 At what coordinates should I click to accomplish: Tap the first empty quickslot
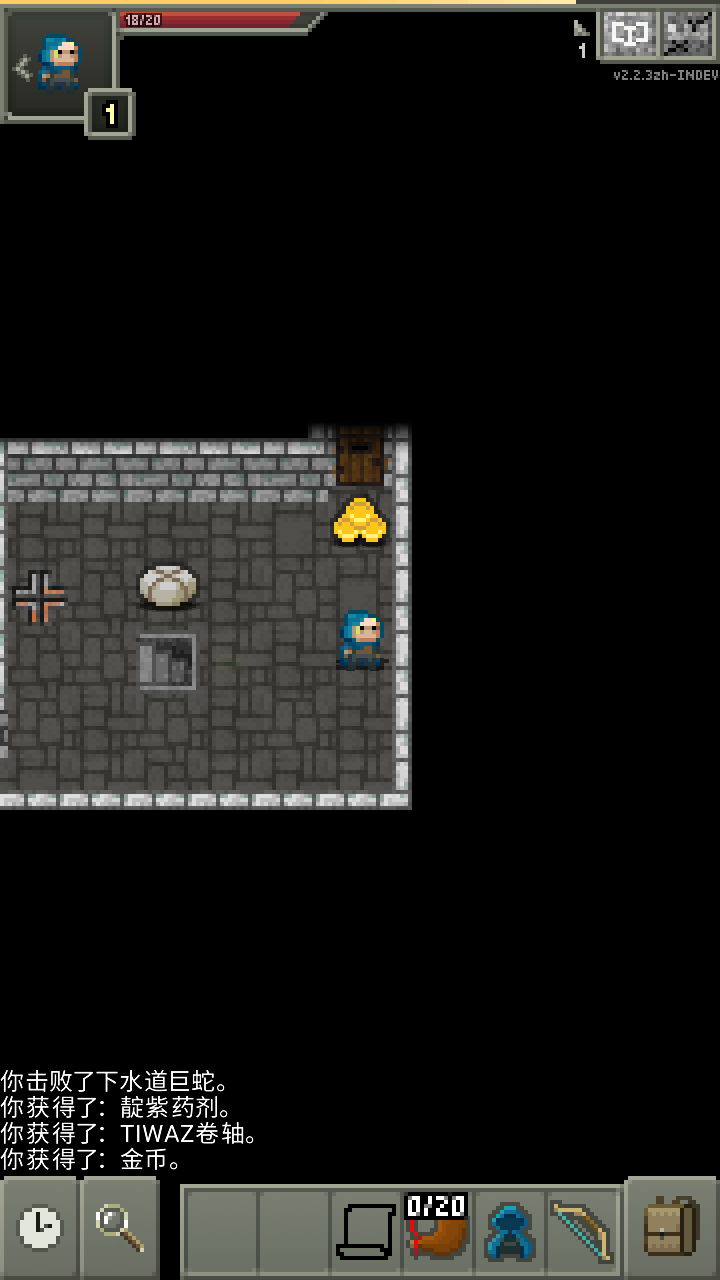tap(222, 1232)
